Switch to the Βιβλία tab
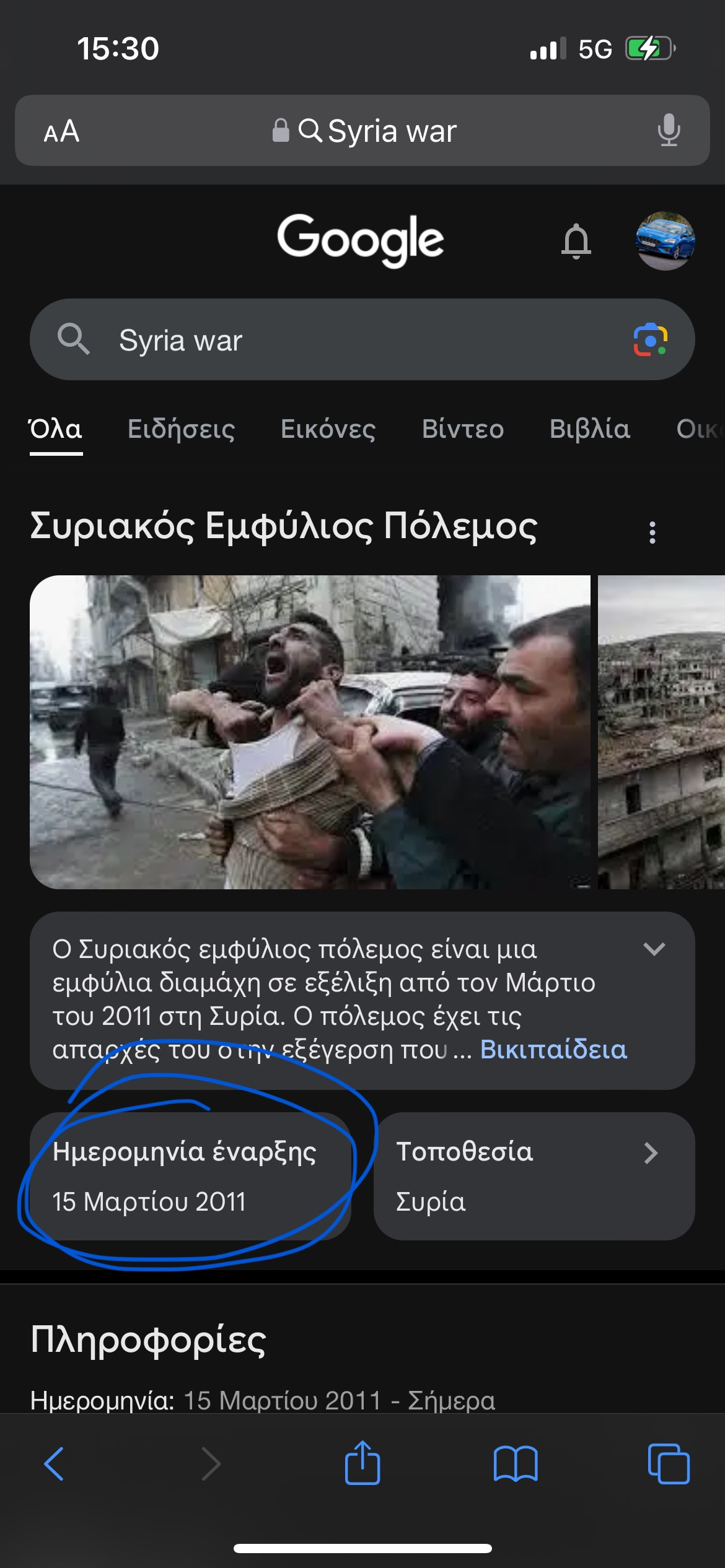725x1568 pixels. [589, 429]
